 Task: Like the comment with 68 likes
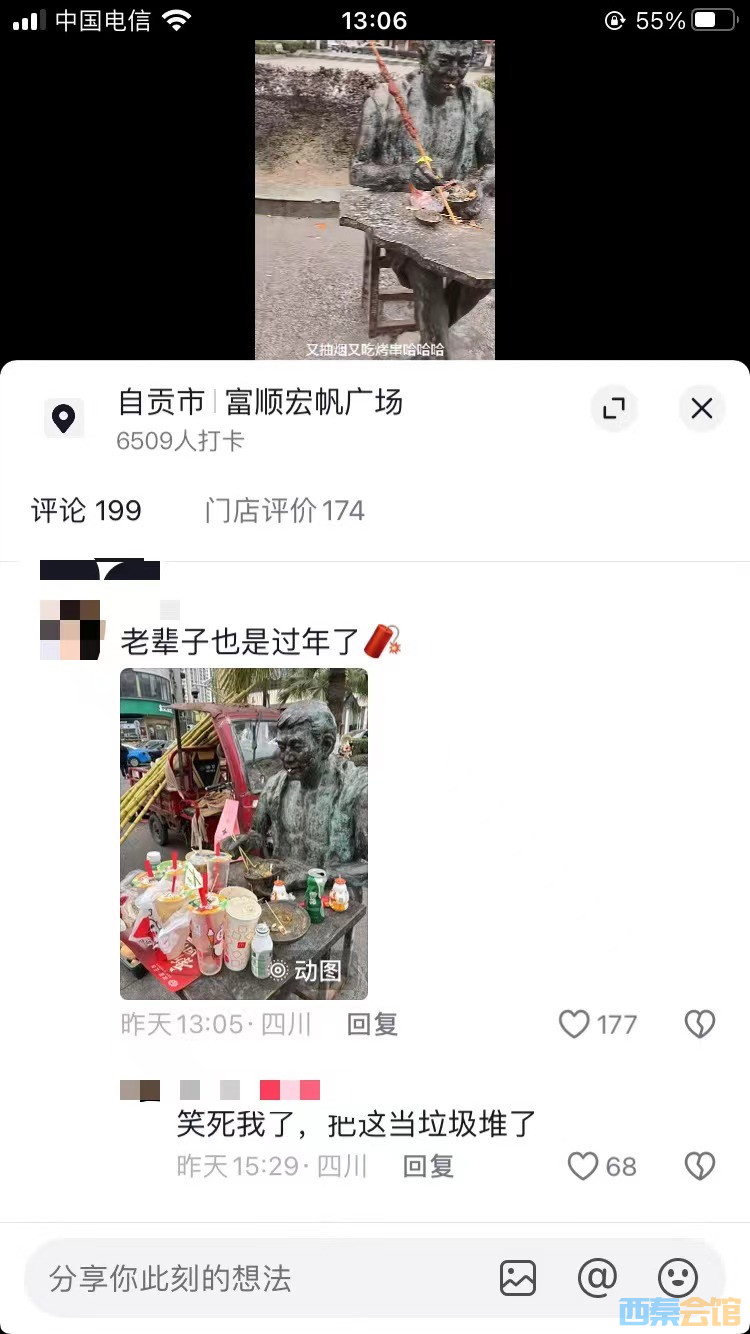[x=583, y=1166]
